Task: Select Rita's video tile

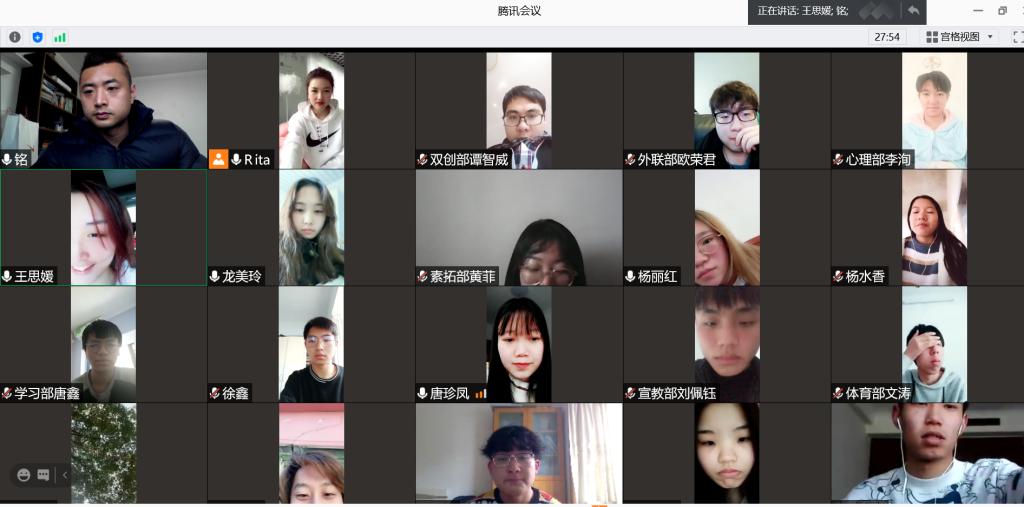Action: (x=311, y=110)
